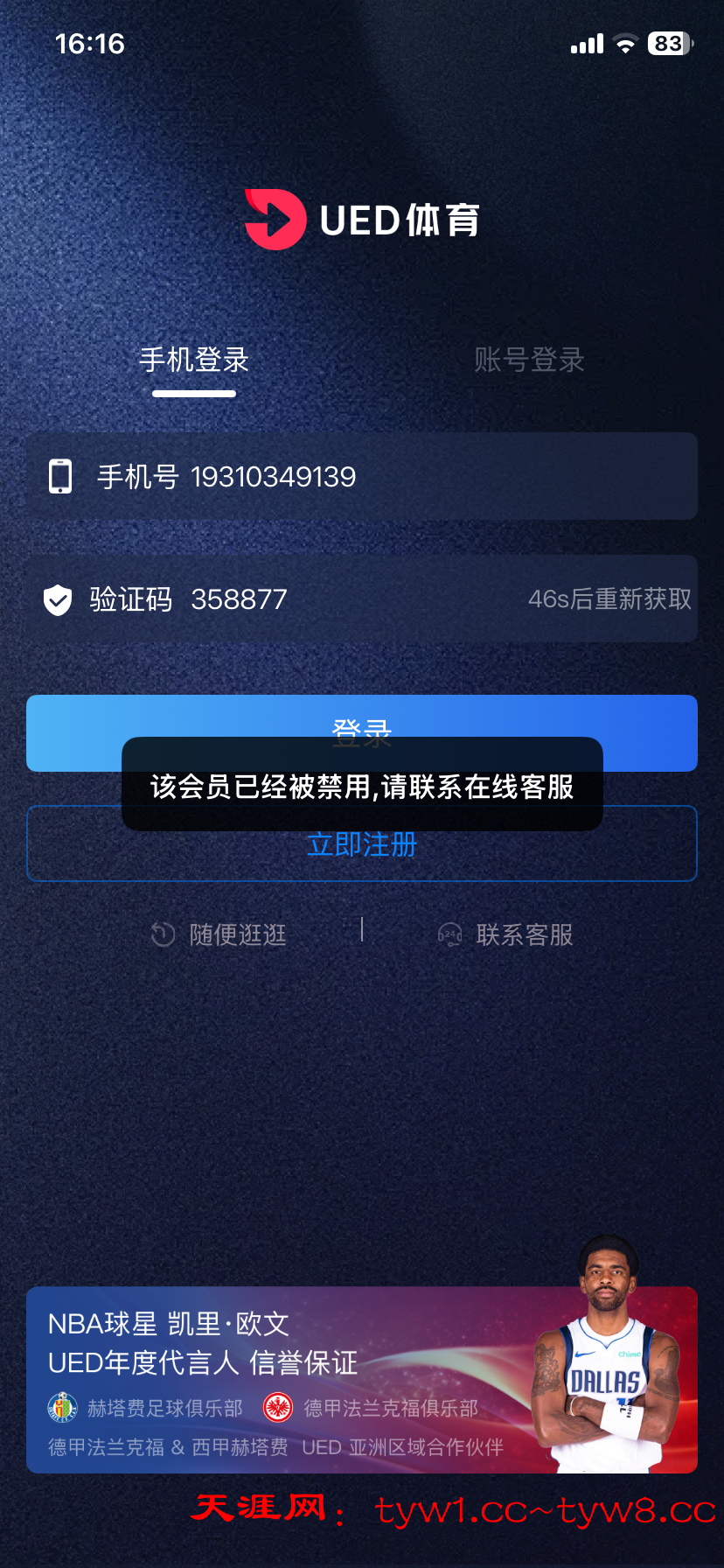Click the clock icon next to 随便逛逛
Image resolution: width=724 pixels, height=1568 pixels.
pyautogui.click(x=164, y=934)
